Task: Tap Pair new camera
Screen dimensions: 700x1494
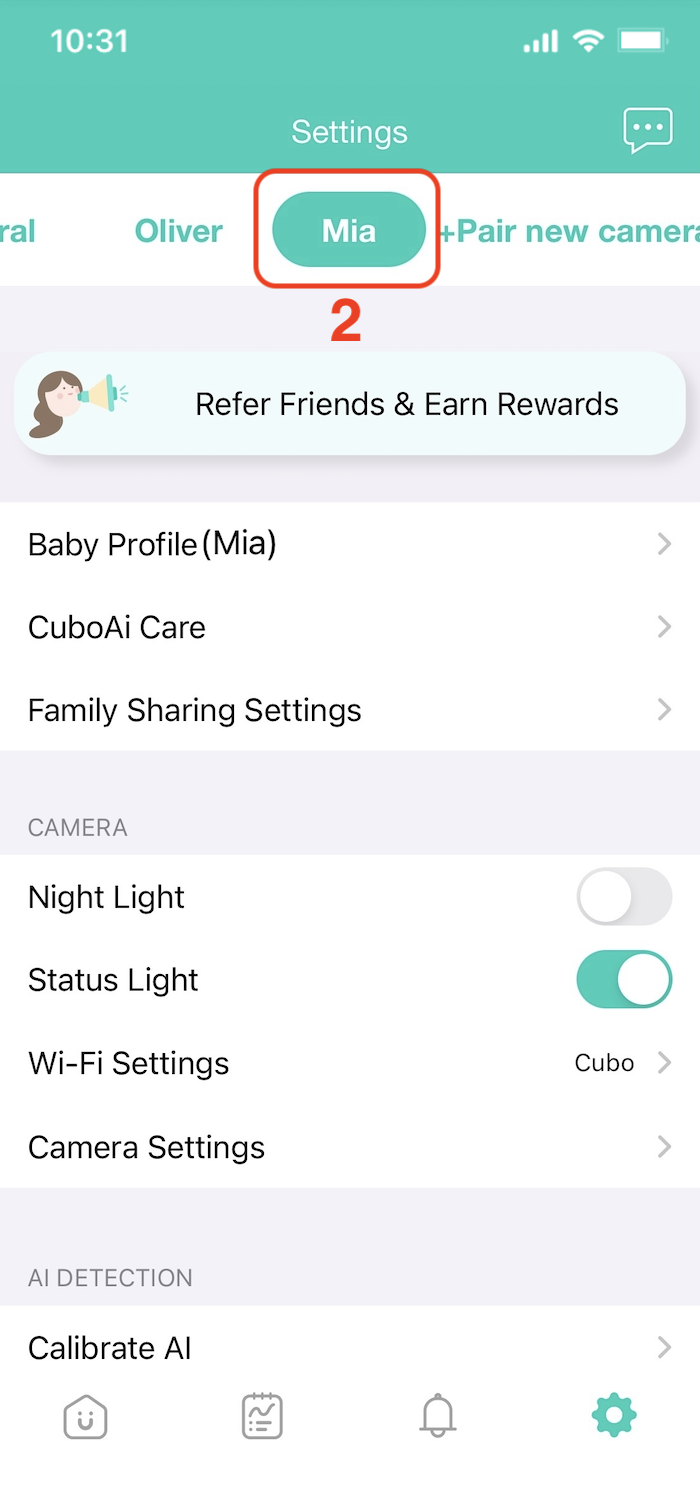Action: (570, 231)
